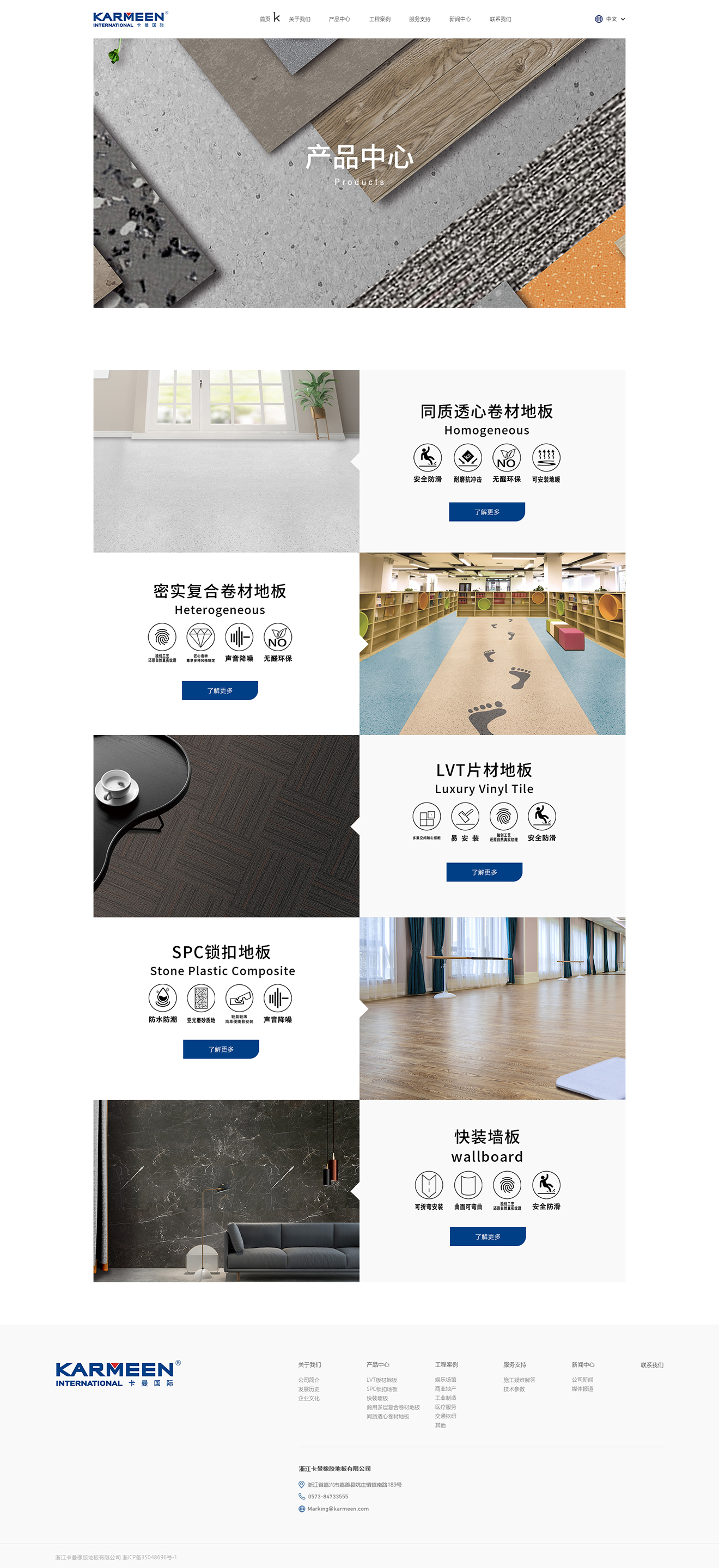Tap the Marking@karmeen.com email link
719x1568 pixels.
[337, 1508]
